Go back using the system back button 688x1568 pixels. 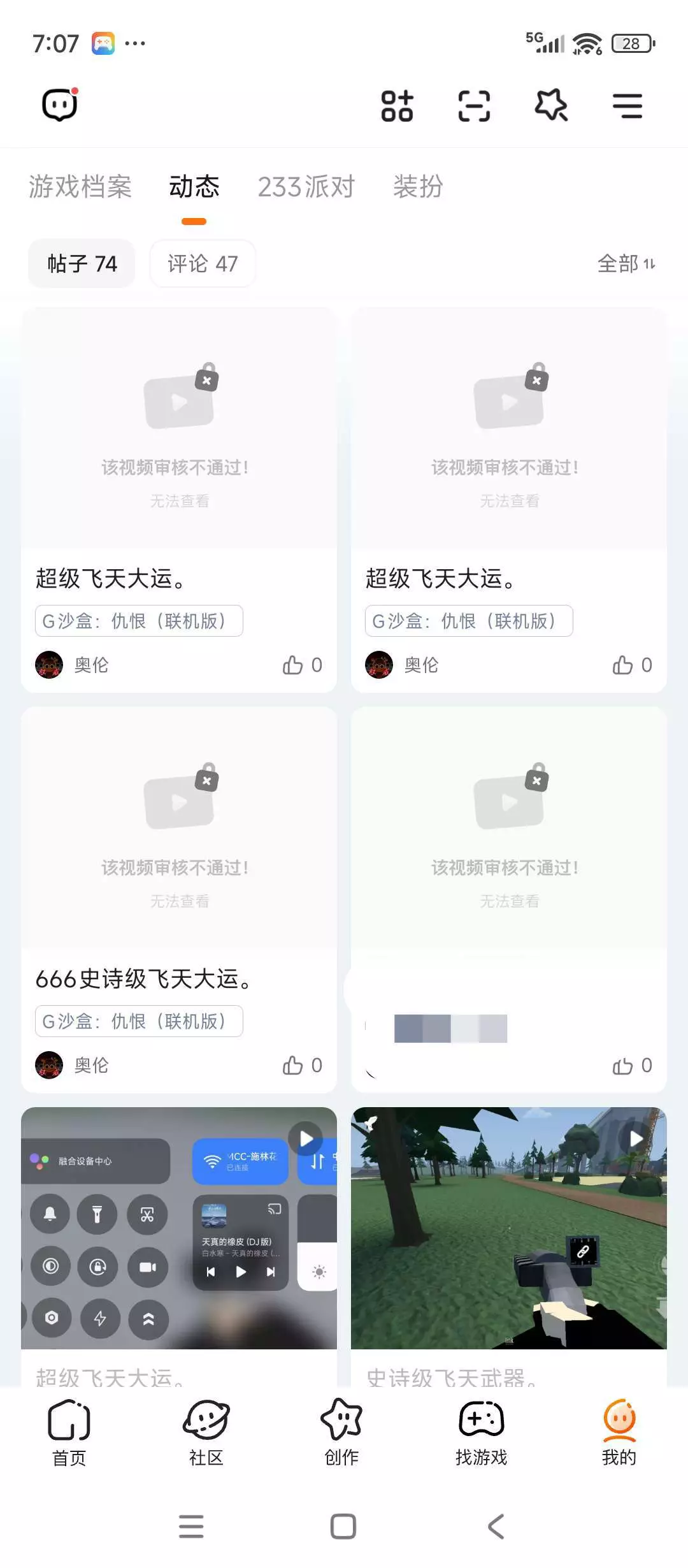click(496, 1527)
